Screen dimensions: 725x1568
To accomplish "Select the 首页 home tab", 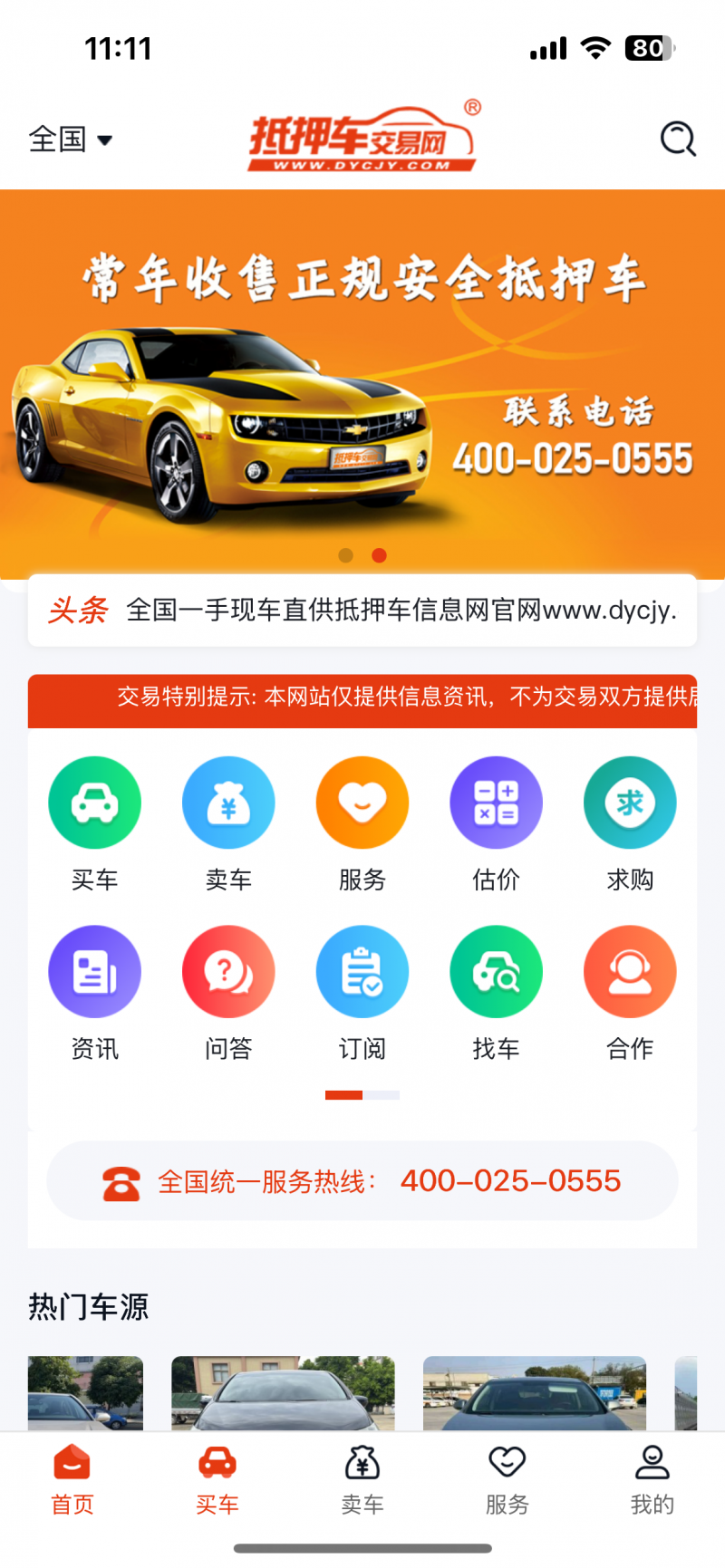I will (x=72, y=1480).
